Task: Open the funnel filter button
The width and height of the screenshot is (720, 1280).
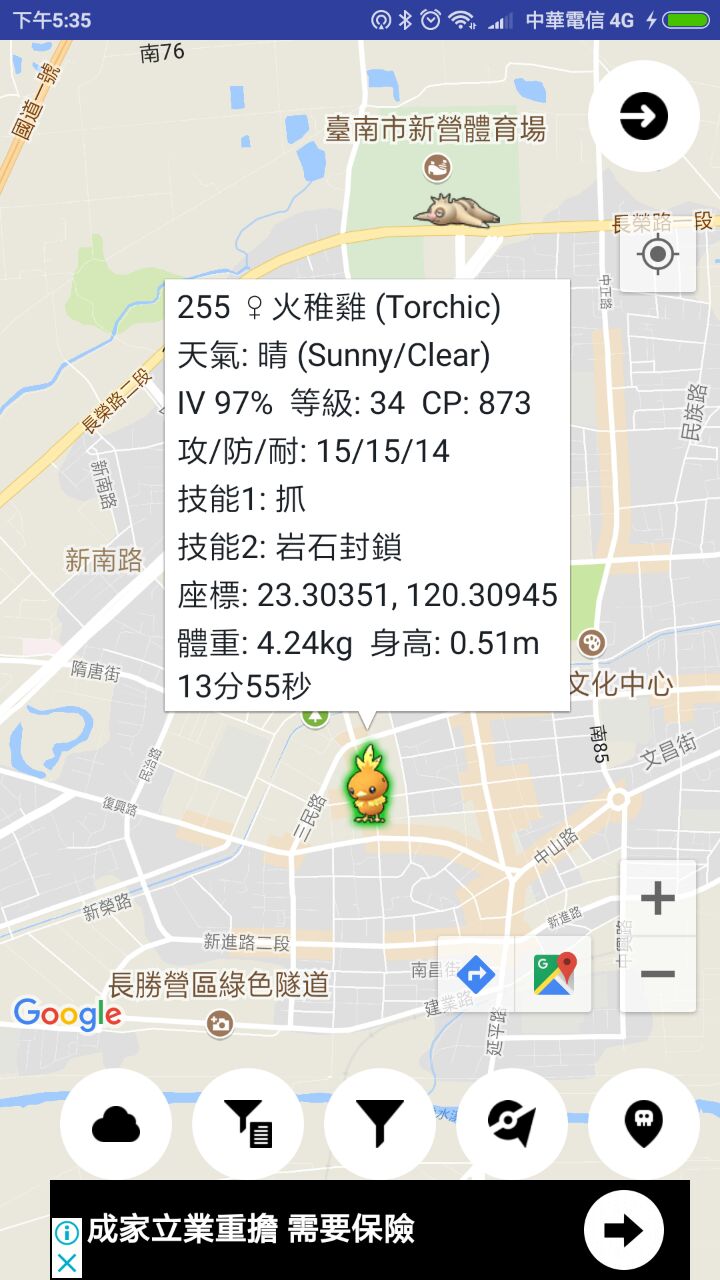Action: [380, 1125]
